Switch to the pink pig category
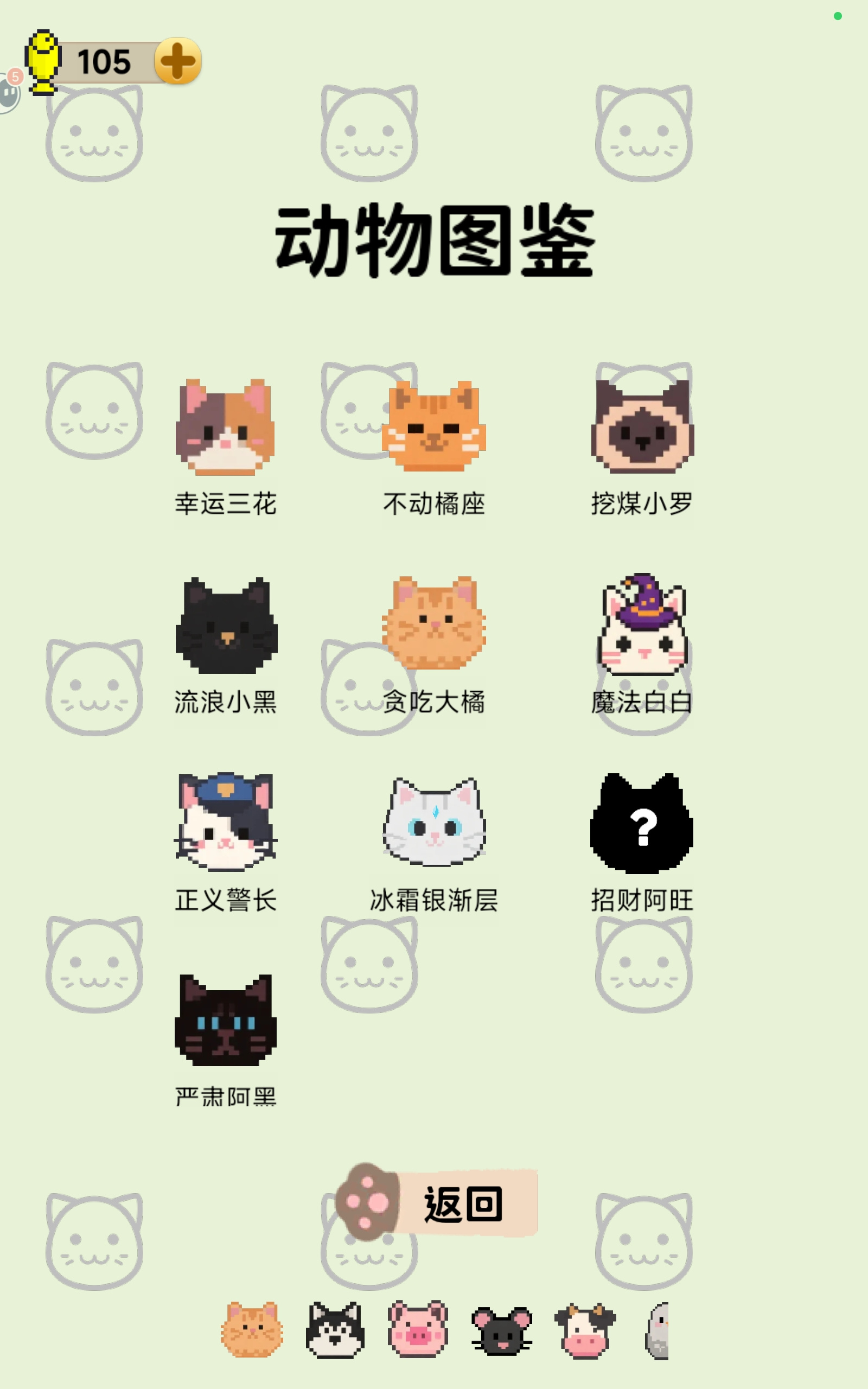The image size is (868, 1389). pyautogui.click(x=418, y=1329)
